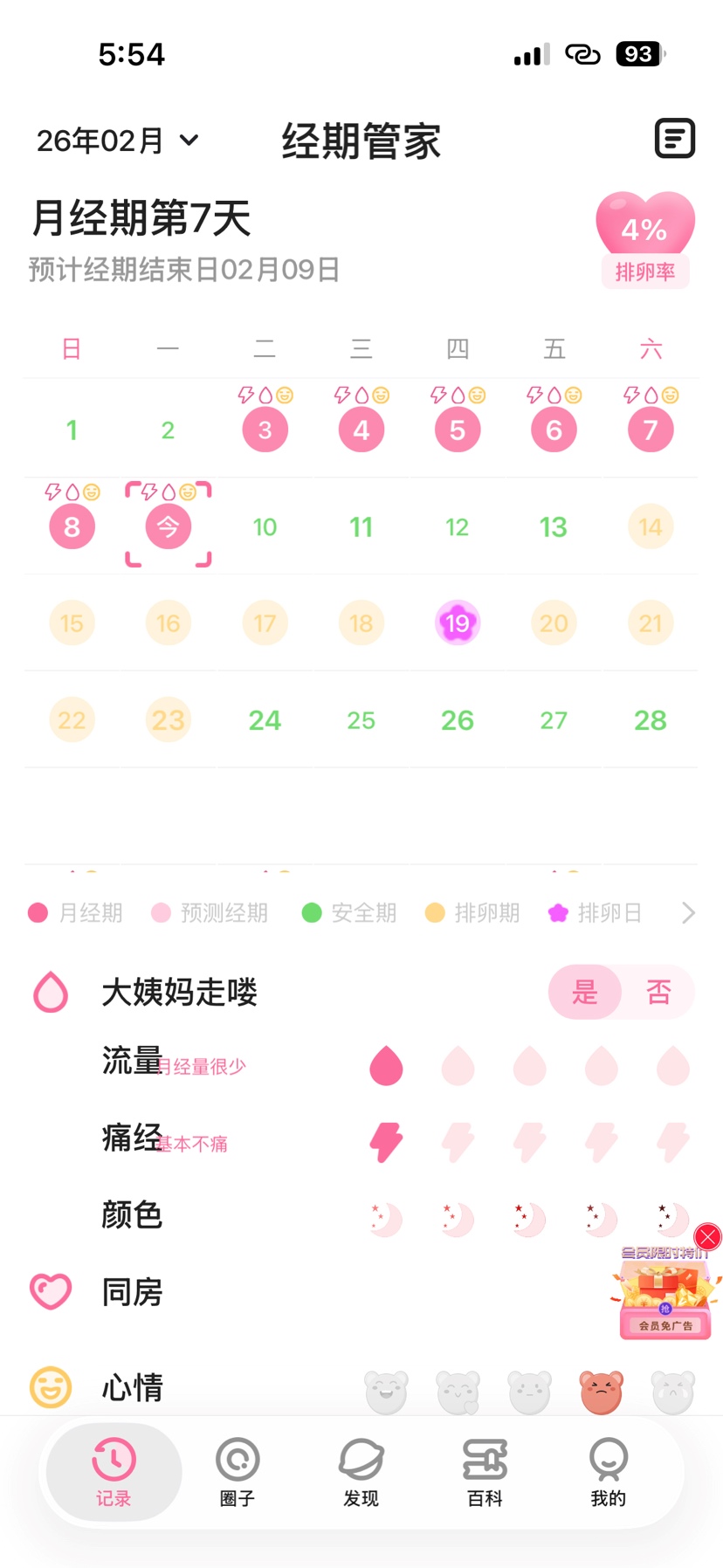Open the records list icon
723x1568 pixels.
[674, 139]
